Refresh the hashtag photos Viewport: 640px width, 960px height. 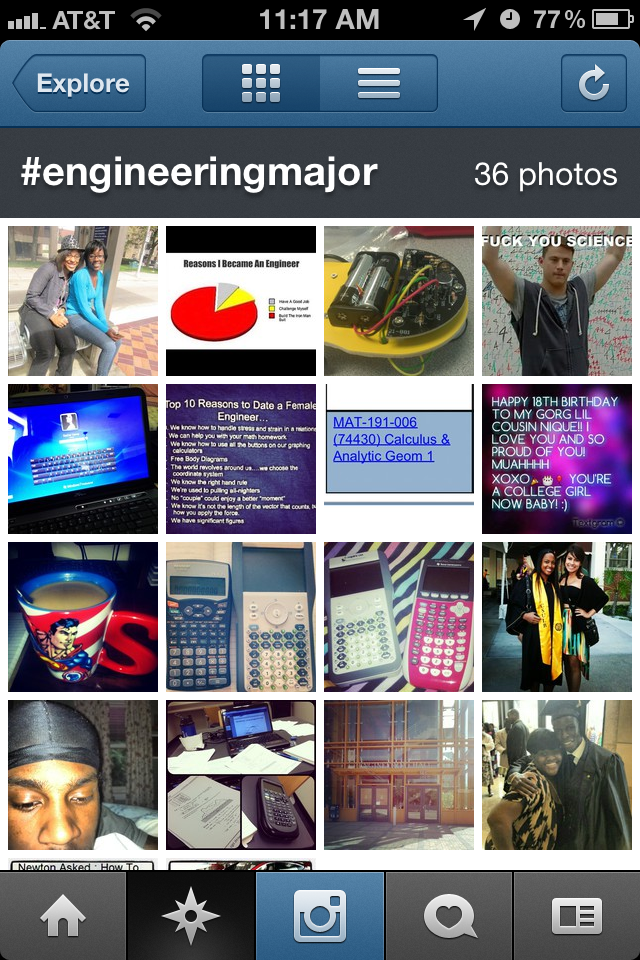(593, 83)
